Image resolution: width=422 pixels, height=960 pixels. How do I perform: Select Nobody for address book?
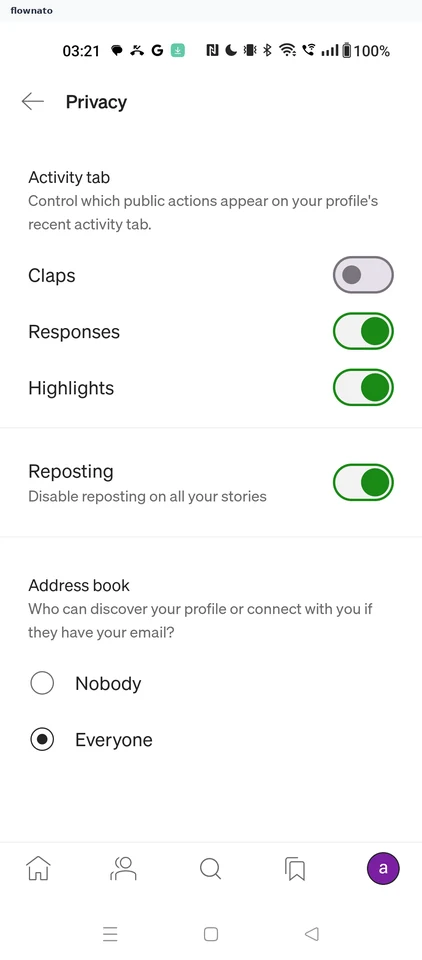(42, 683)
